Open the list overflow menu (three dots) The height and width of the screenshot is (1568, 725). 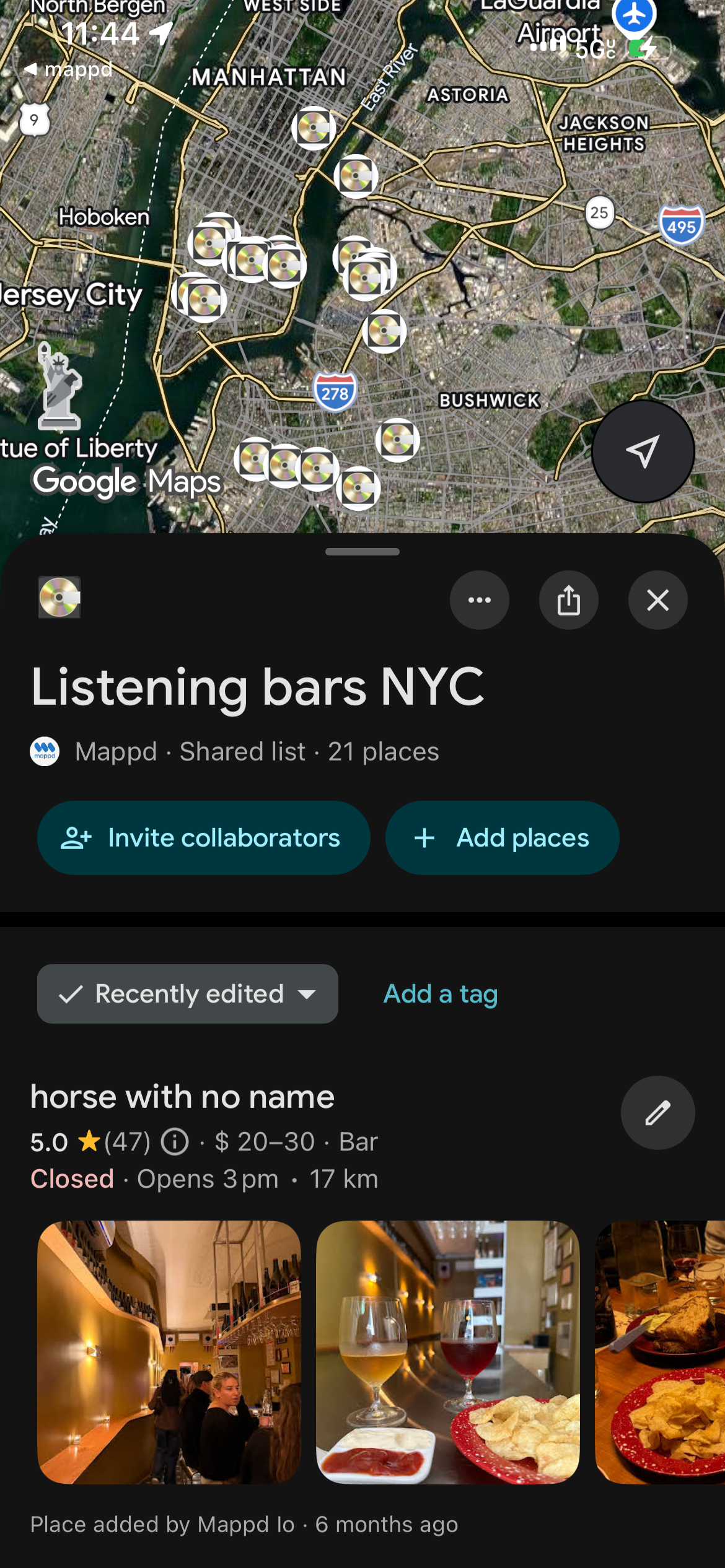(479, 600)
